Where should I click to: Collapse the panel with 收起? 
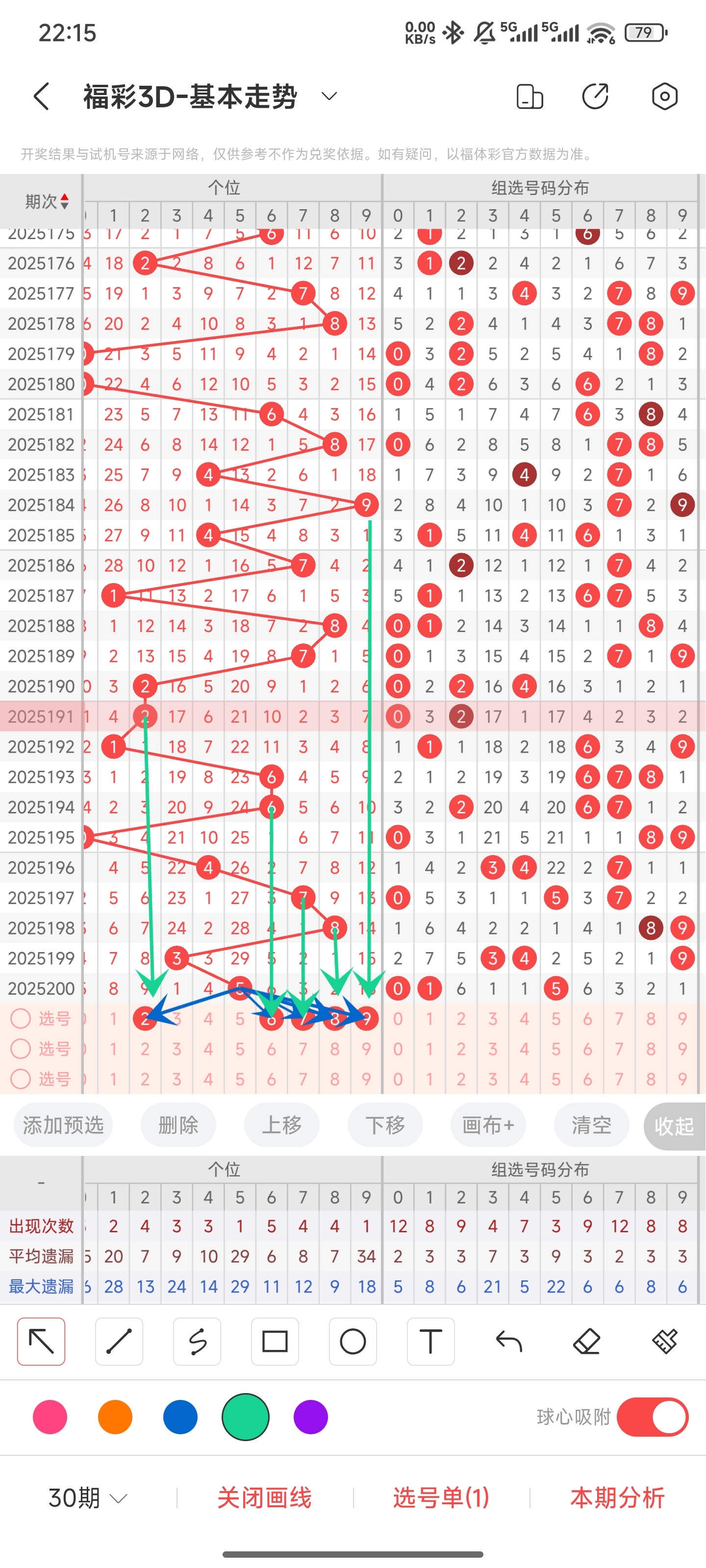[674, 1126]
